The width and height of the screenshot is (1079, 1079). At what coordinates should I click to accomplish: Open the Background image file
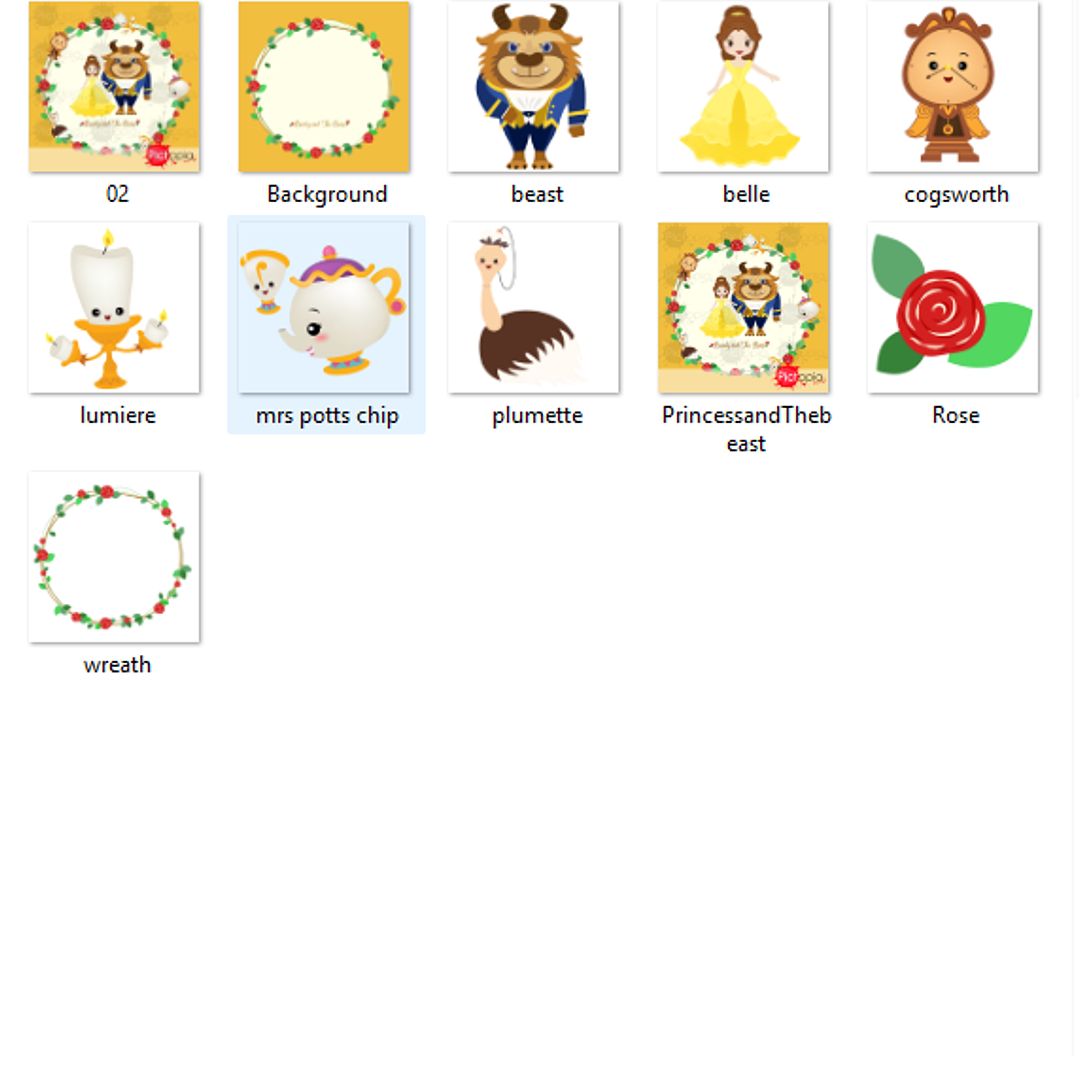coord(324,87)
